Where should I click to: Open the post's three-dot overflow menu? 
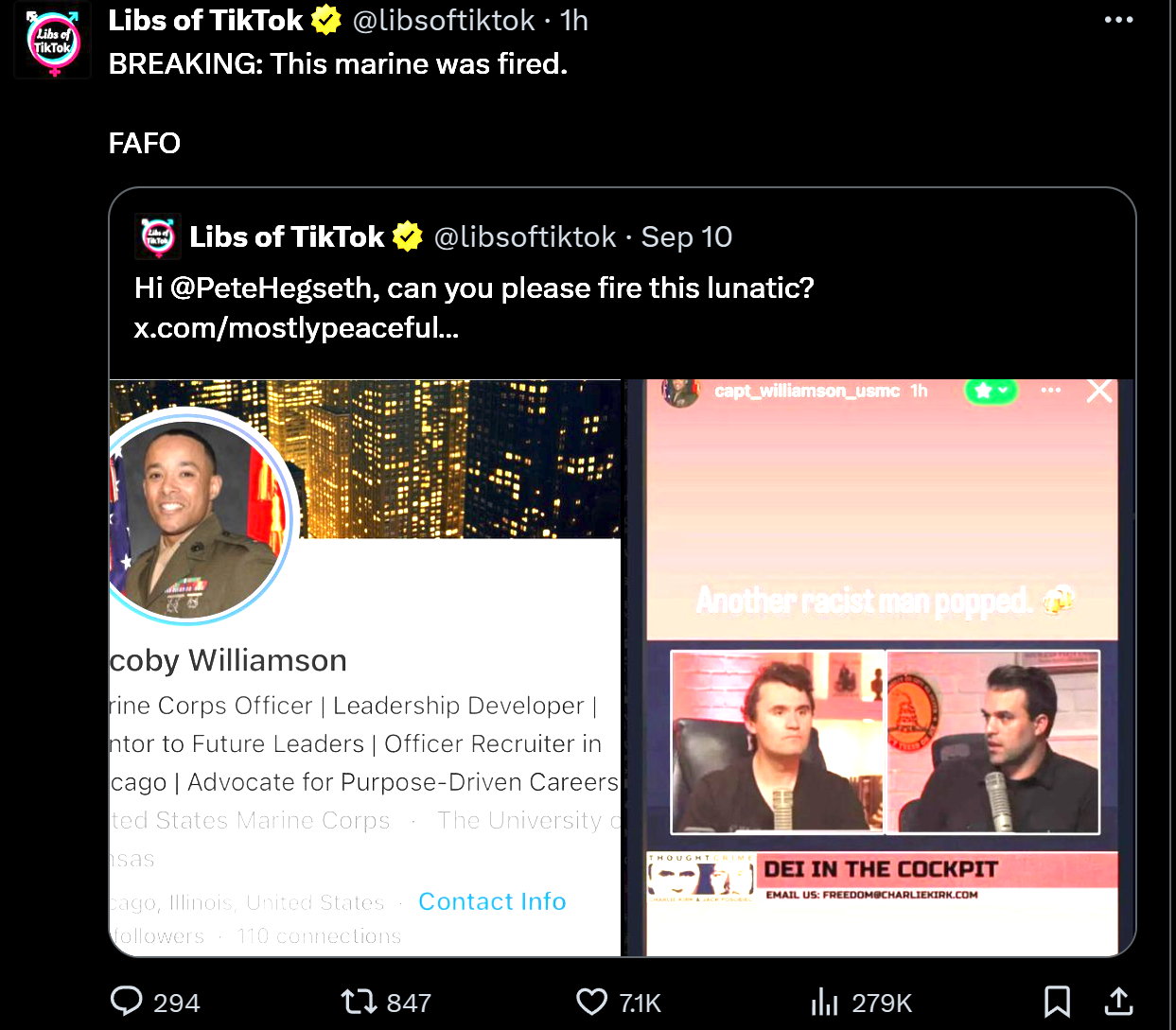1118,20
